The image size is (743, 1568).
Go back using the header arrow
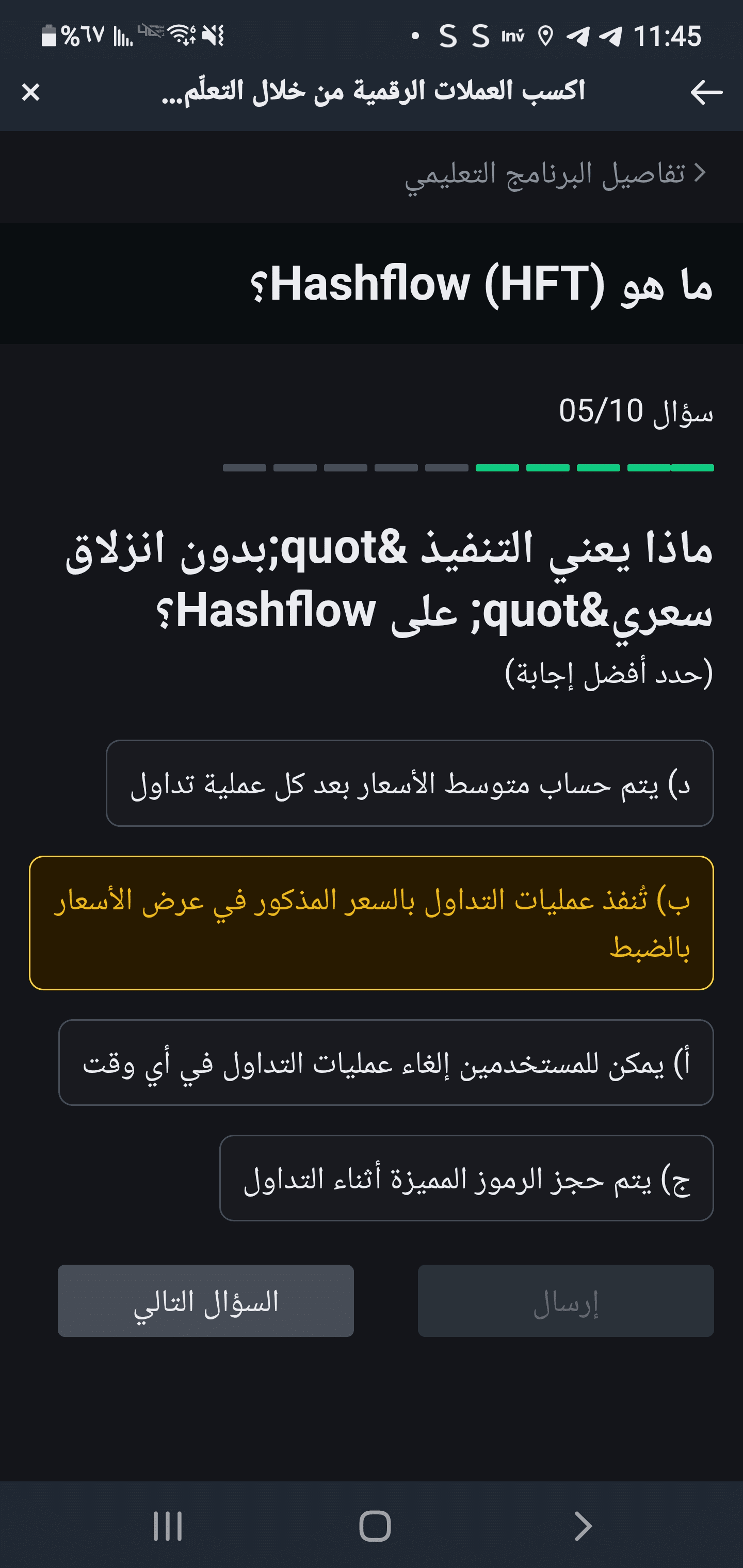[706, 92]
